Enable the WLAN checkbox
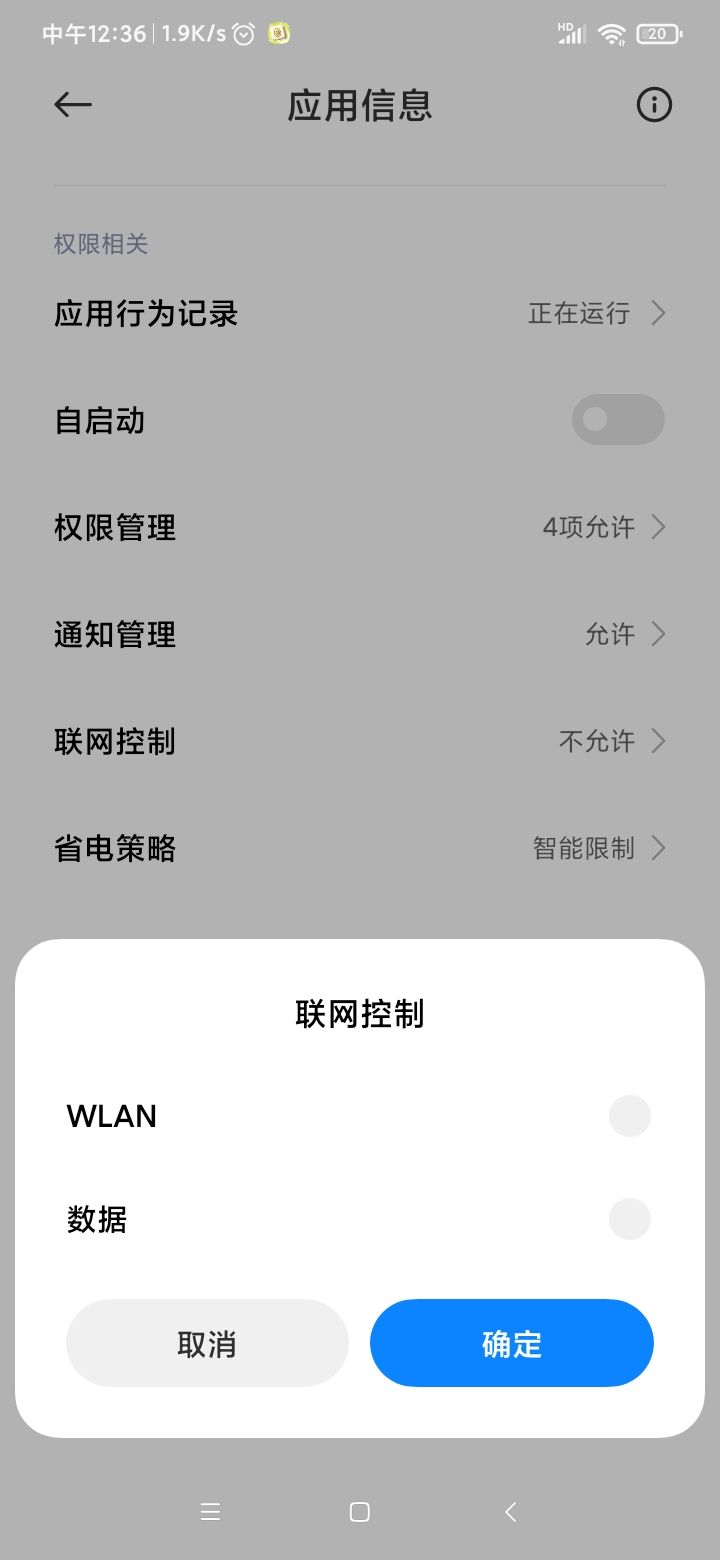720x1560 pixels. point(630,1116)
